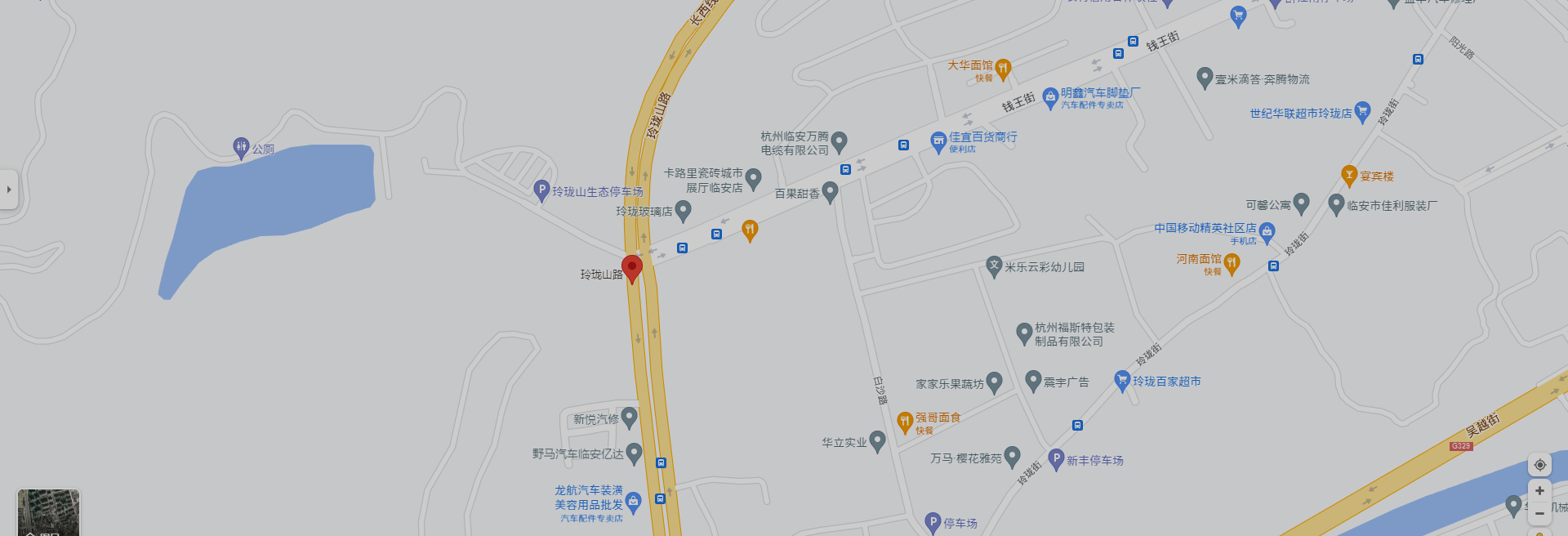Viewport: 1568px width, 536px height.
Task: Switch to satellite layer thumbnail
Action: click(x=48, y=513)
